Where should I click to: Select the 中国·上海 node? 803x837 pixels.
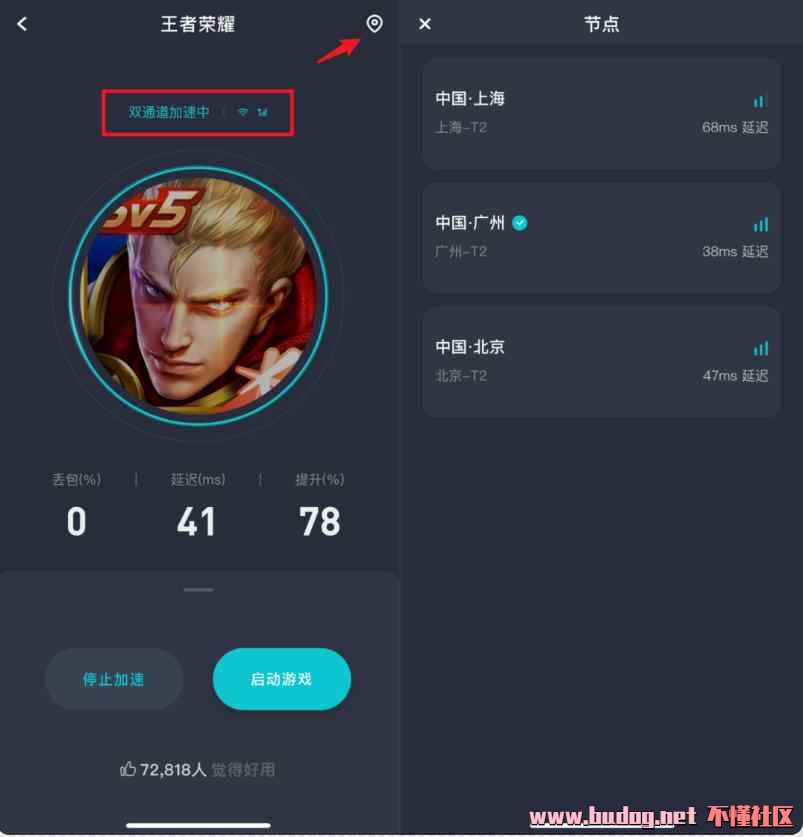tap(601, 113)
